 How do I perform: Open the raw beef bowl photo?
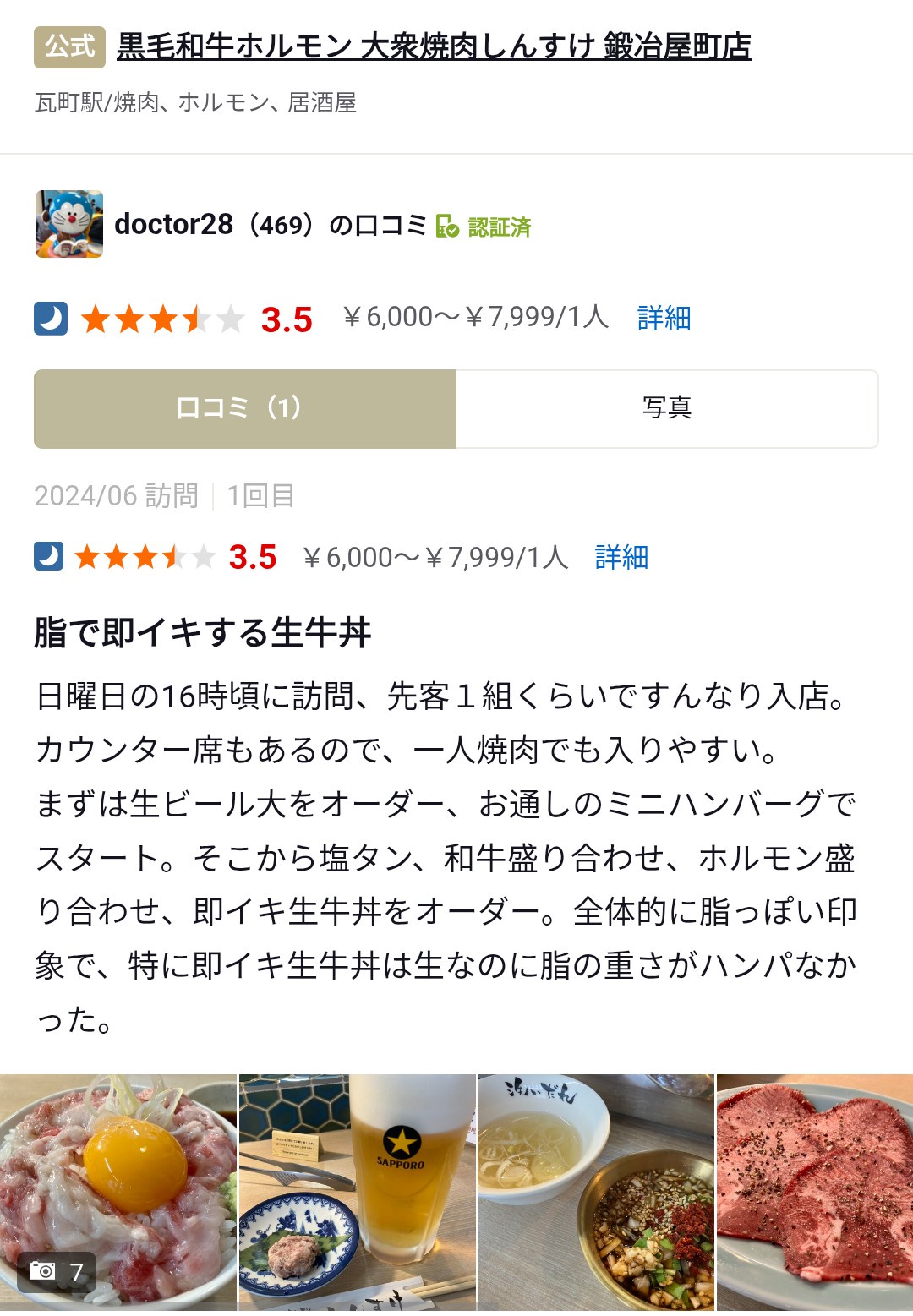point(118,1192)
